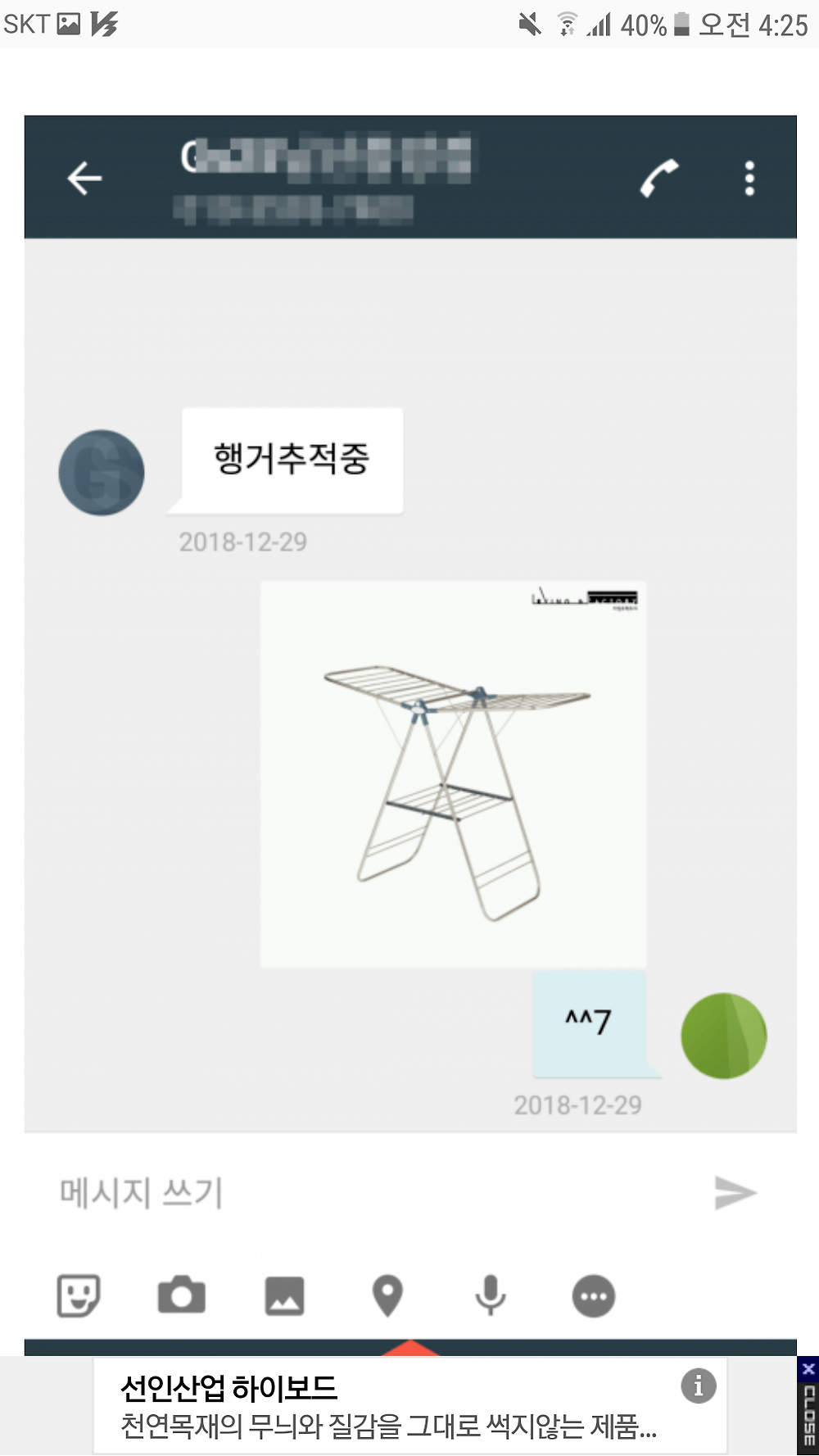Go back using the arrow icon

tap(84, 178)
